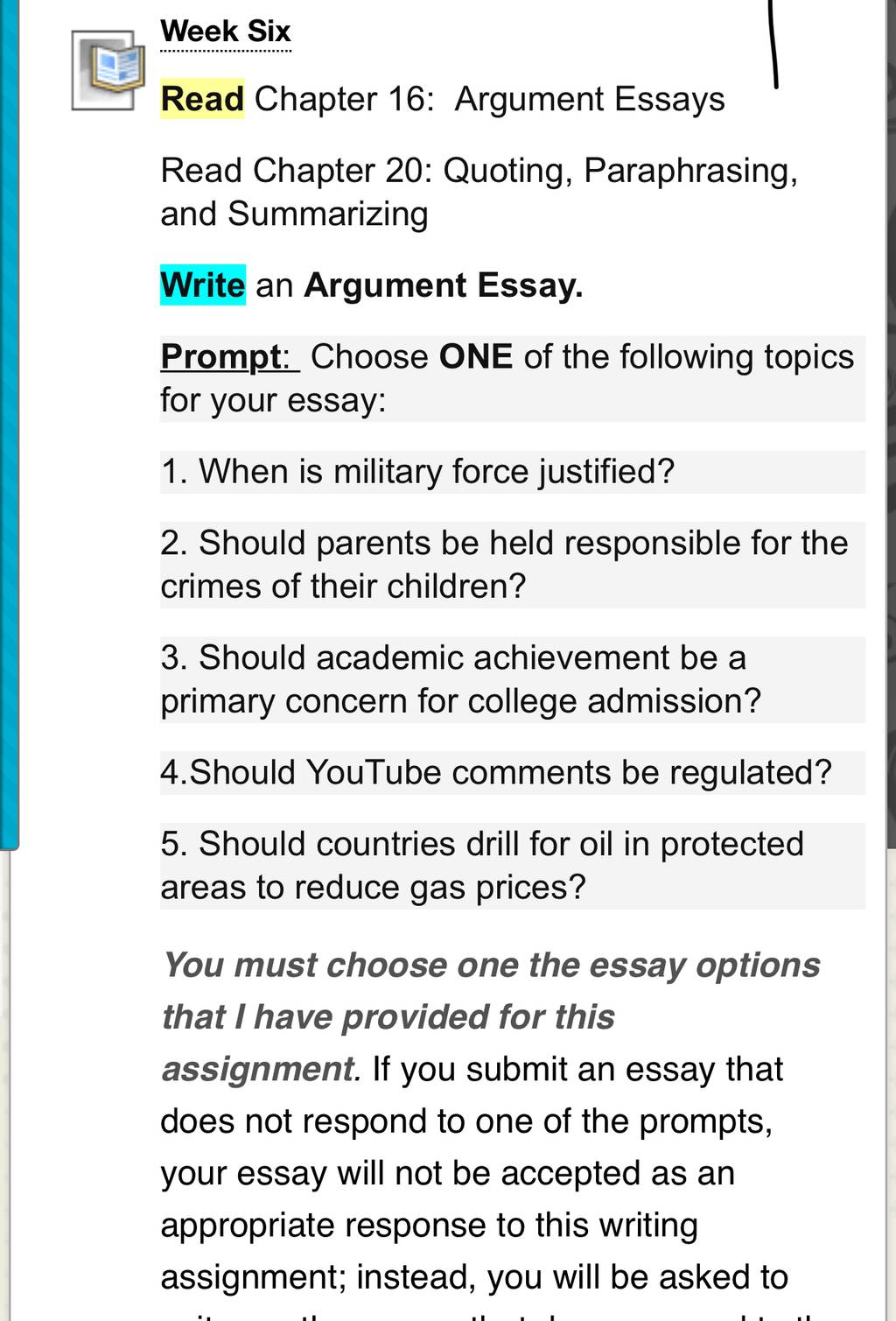Tap the document icon beside Week Six
This screenshot has width=896, height=1321.
tap(108, 69)
